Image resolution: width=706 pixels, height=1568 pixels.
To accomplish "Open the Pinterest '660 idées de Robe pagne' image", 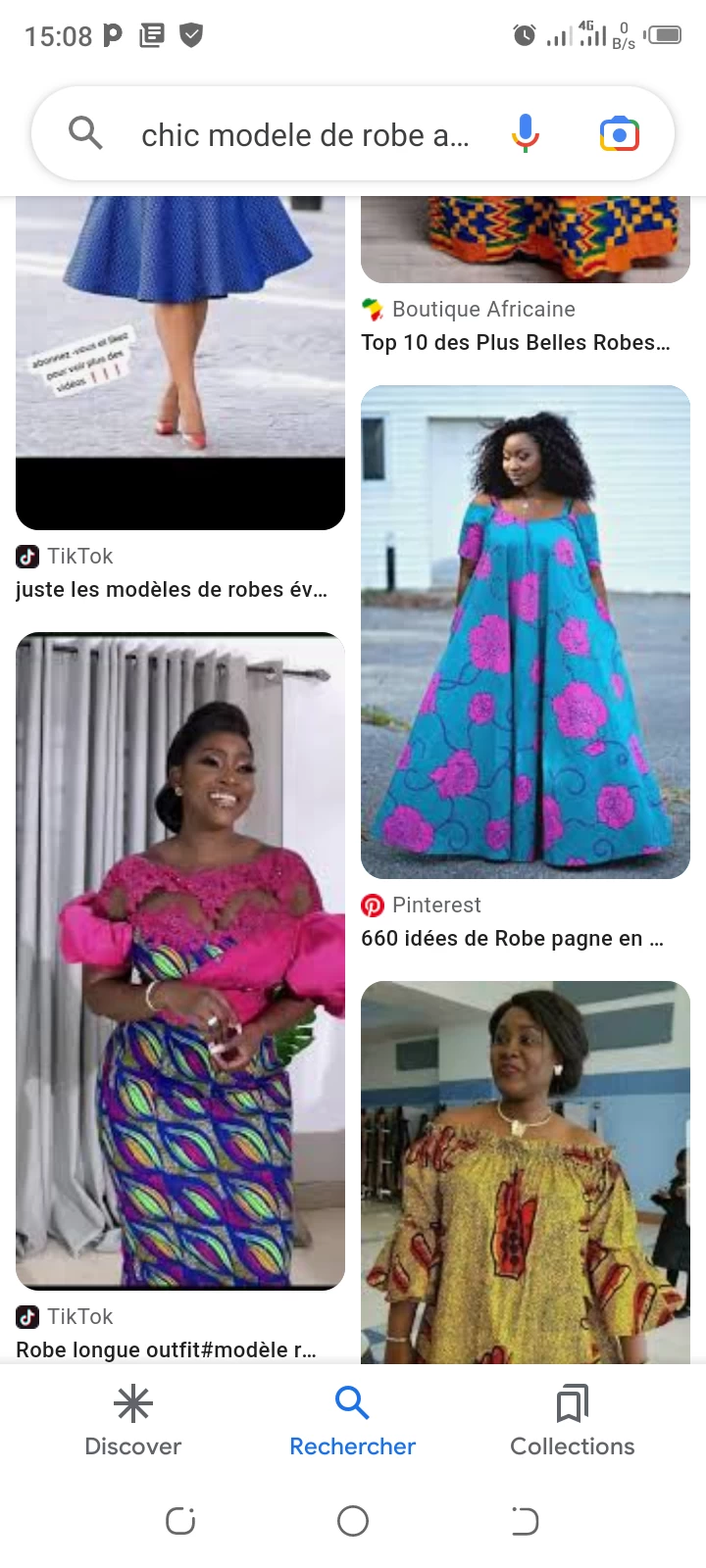I will [526, 632].
